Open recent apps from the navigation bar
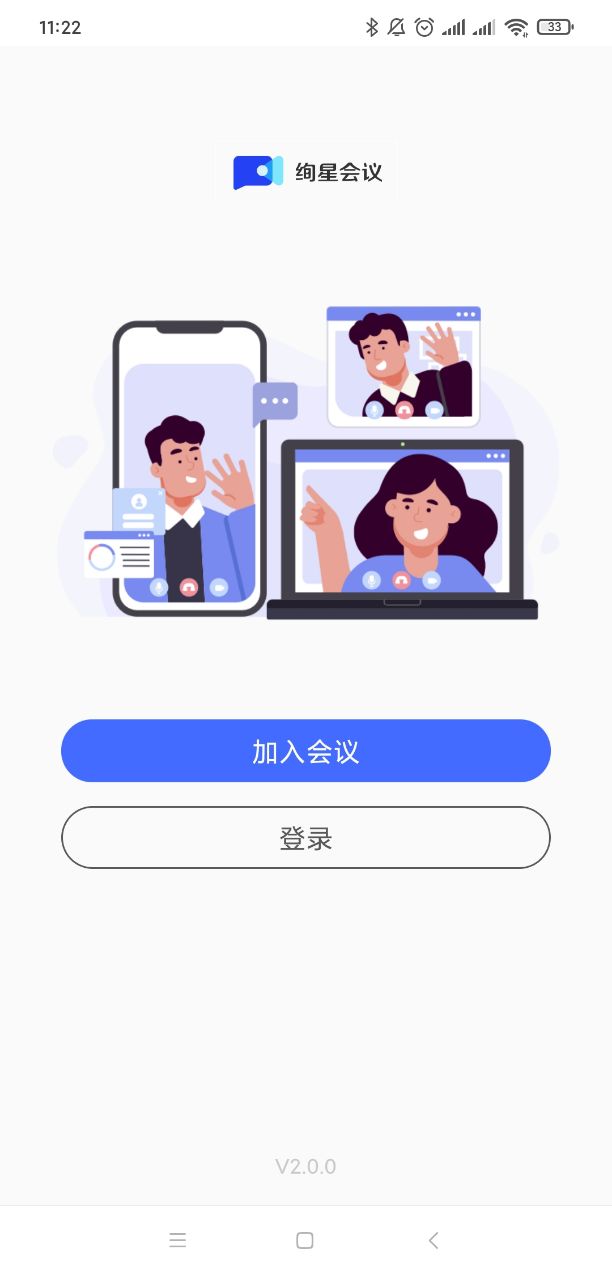 coord(178,1240)
